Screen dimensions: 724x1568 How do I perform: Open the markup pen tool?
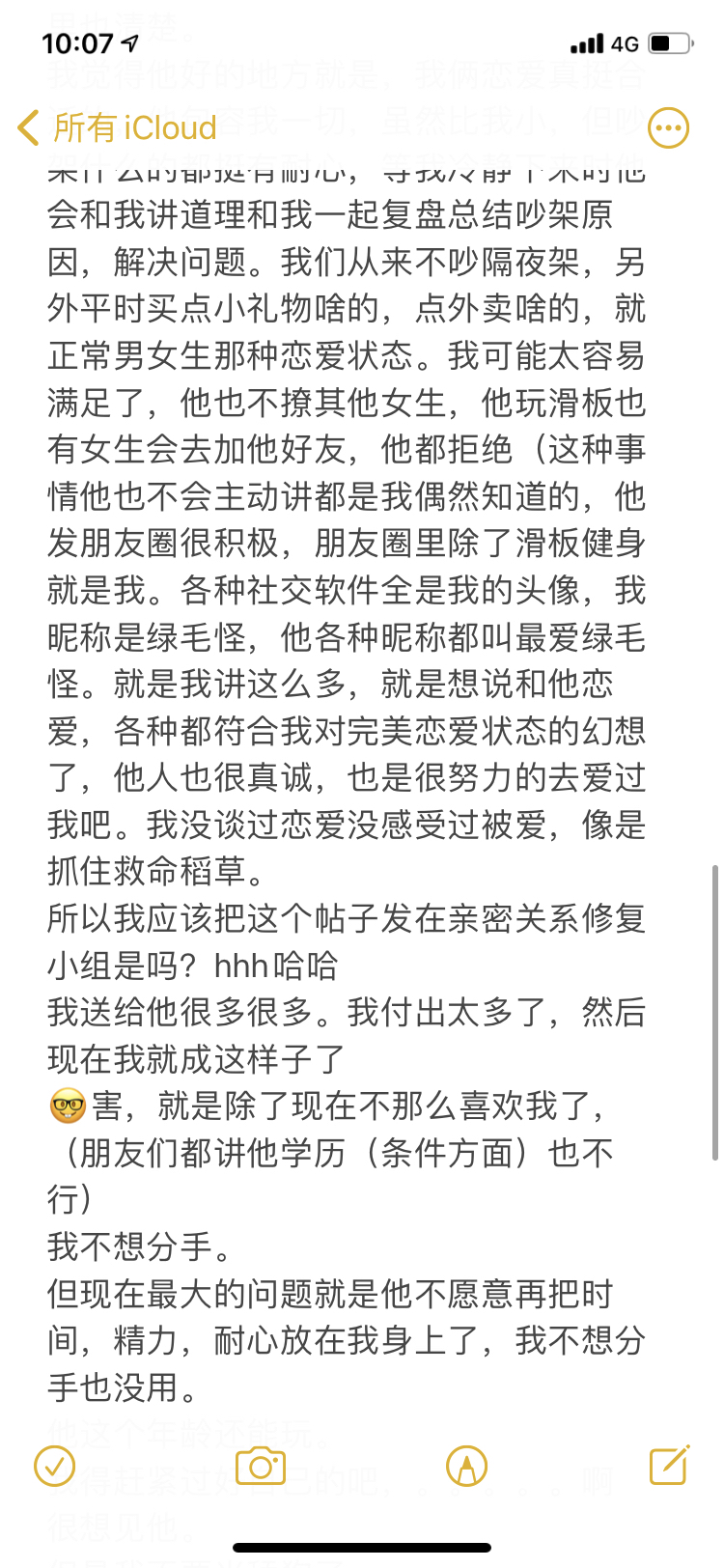466,1467
